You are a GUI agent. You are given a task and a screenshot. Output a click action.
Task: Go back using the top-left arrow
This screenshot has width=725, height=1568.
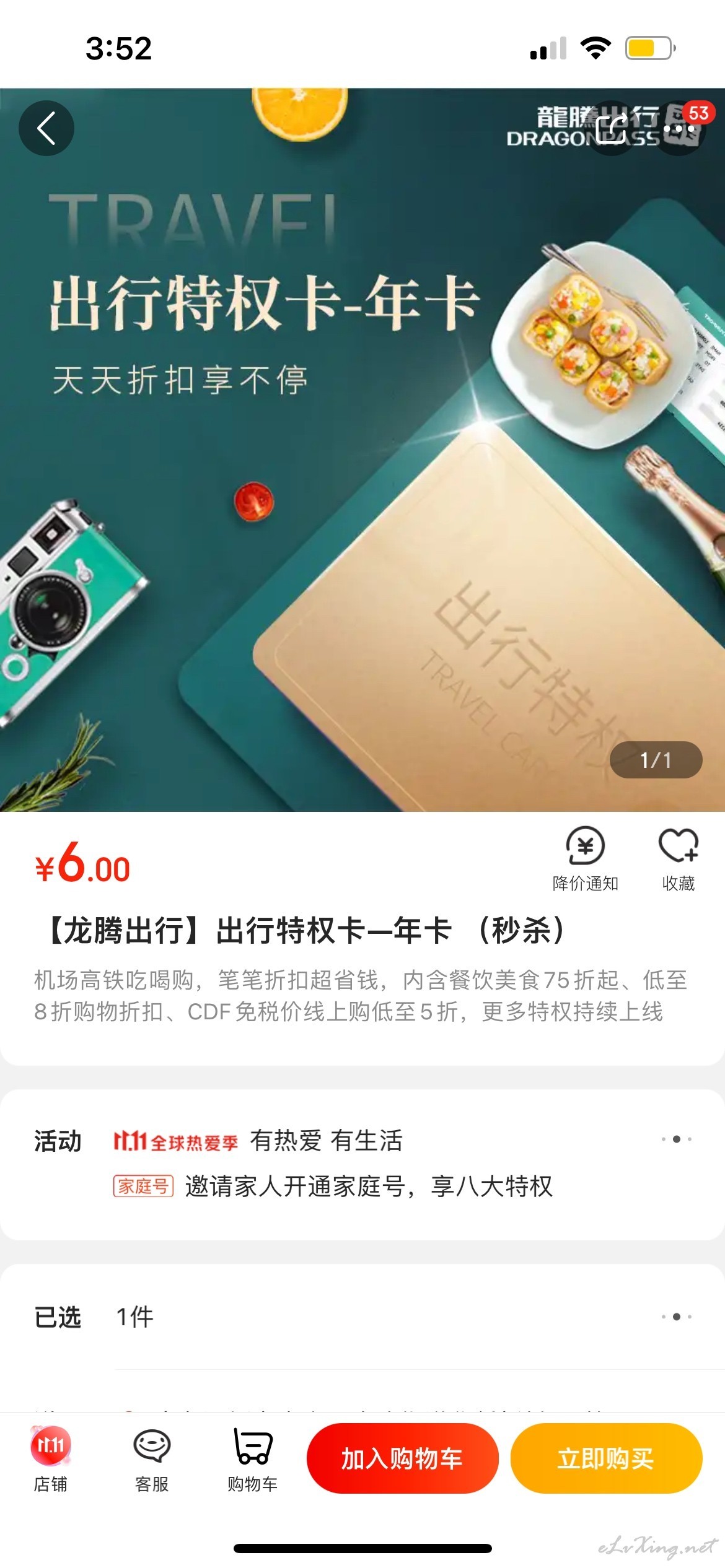[x=46, y=128]
